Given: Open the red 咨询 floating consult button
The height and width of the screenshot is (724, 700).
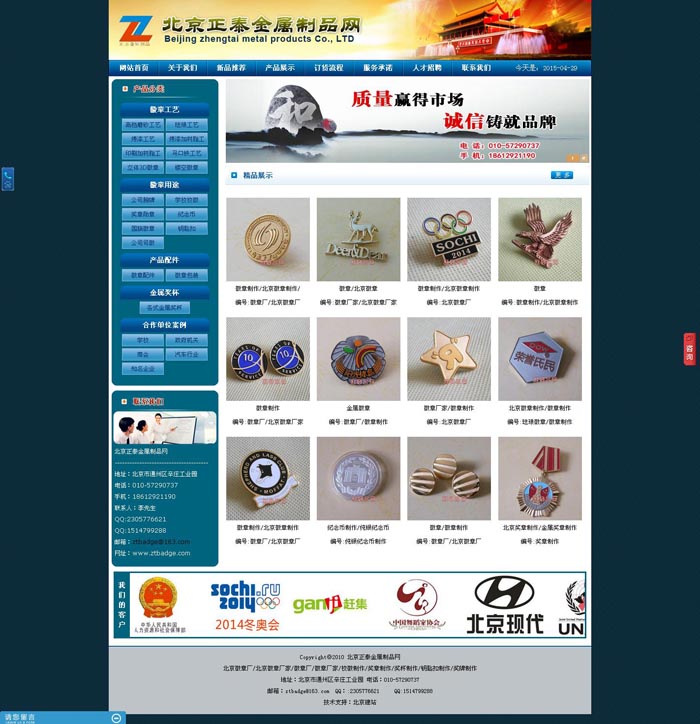Looking at the screenshot, I should click(690, 349).
